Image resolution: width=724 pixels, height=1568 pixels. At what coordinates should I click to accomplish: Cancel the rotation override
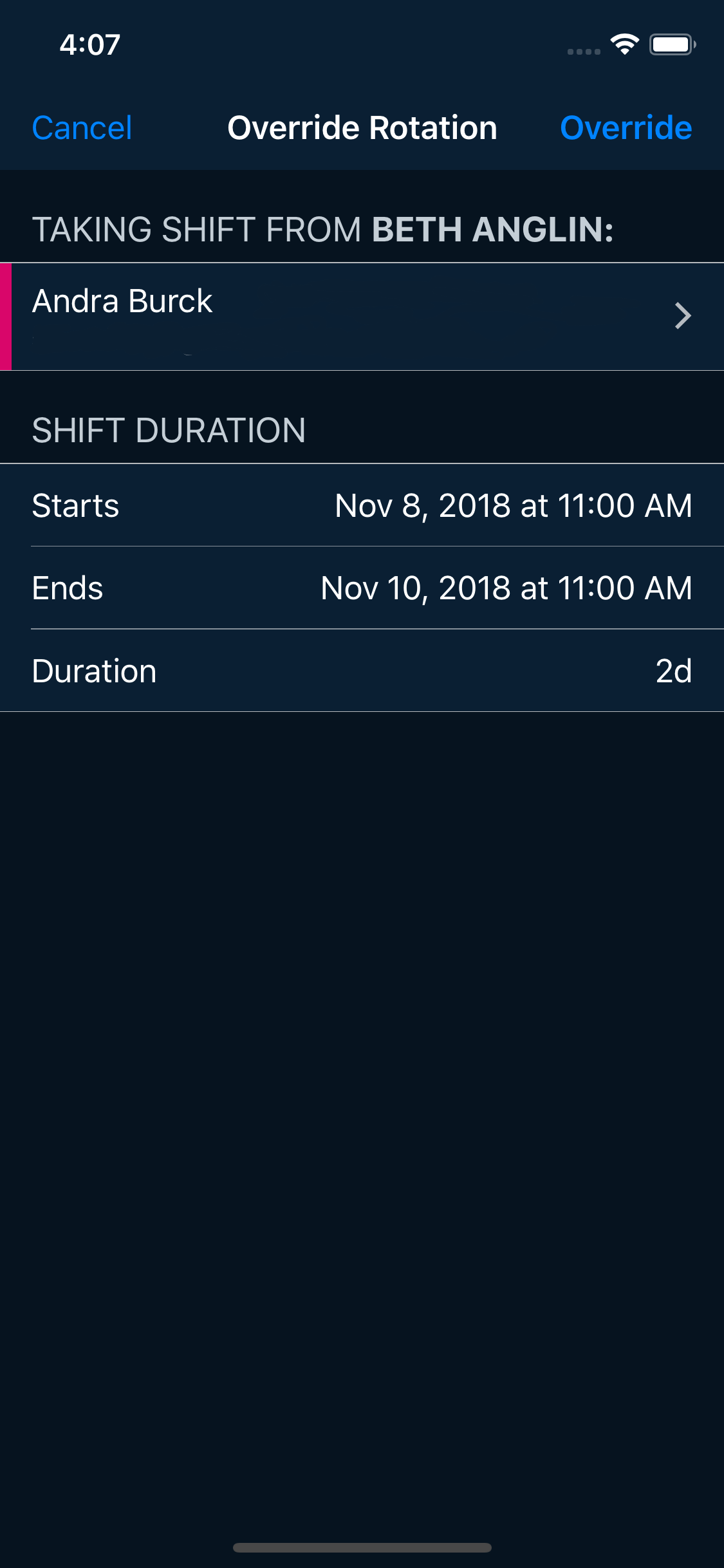pos(82,127)
